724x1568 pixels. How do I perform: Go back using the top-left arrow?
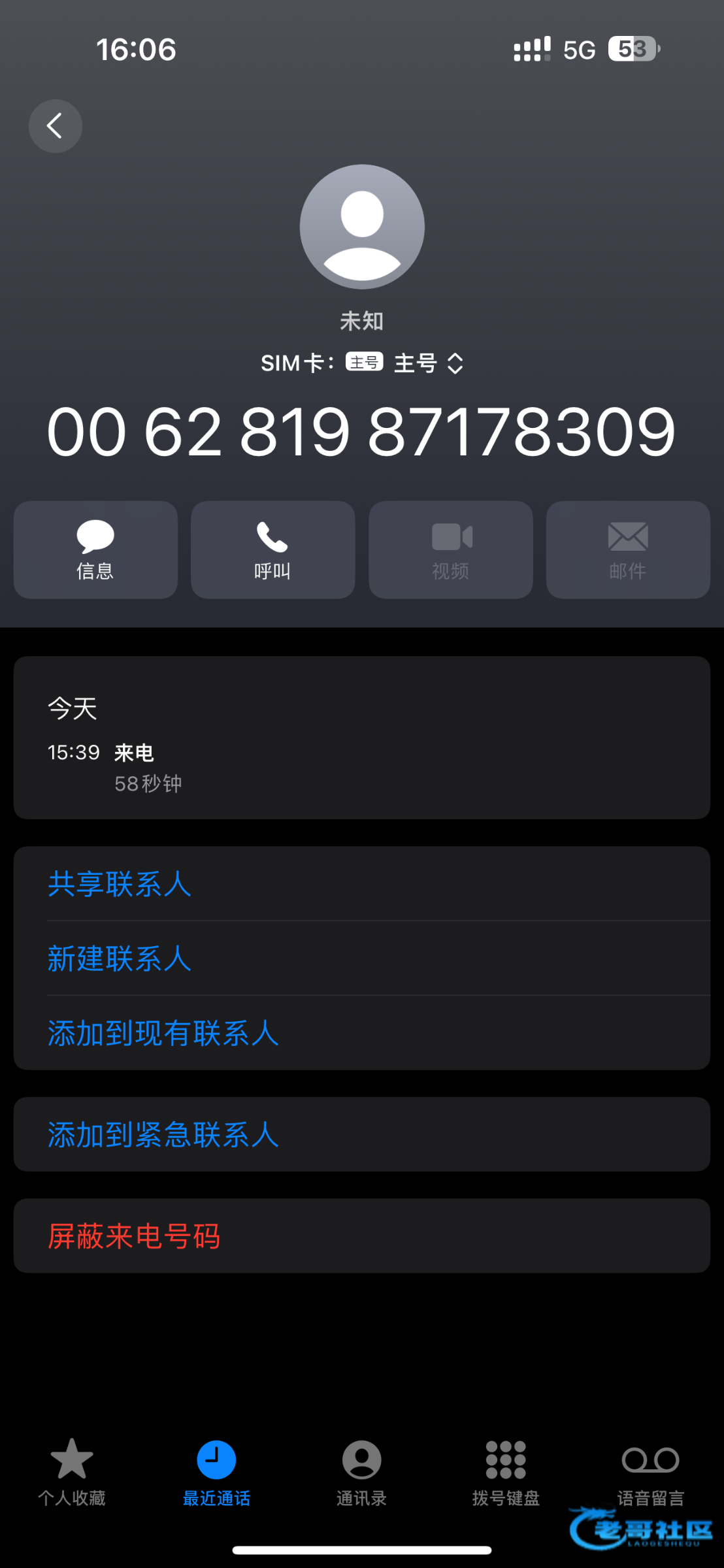coord(56,126)
